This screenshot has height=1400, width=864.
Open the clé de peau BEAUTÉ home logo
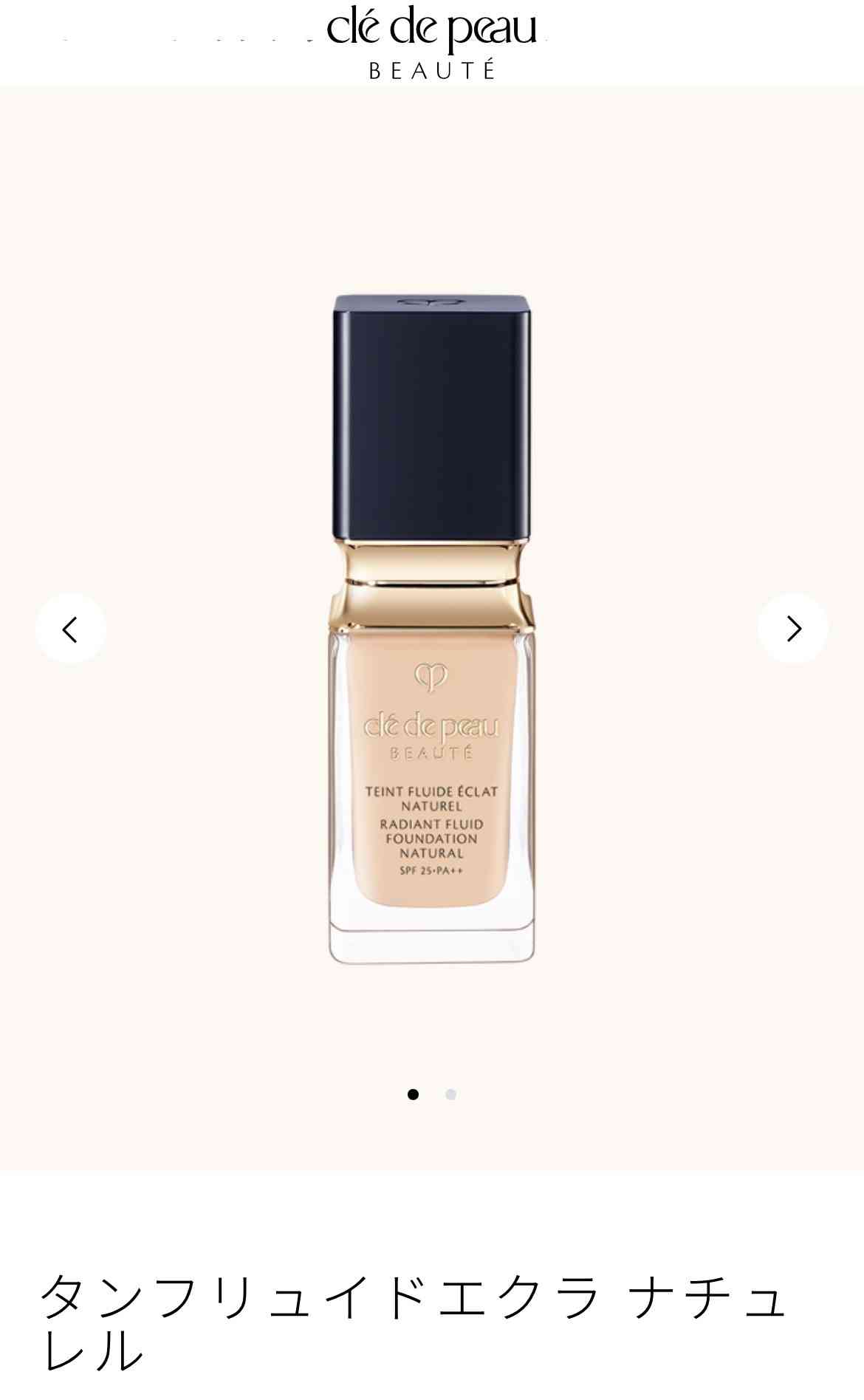tap(432, 44)
